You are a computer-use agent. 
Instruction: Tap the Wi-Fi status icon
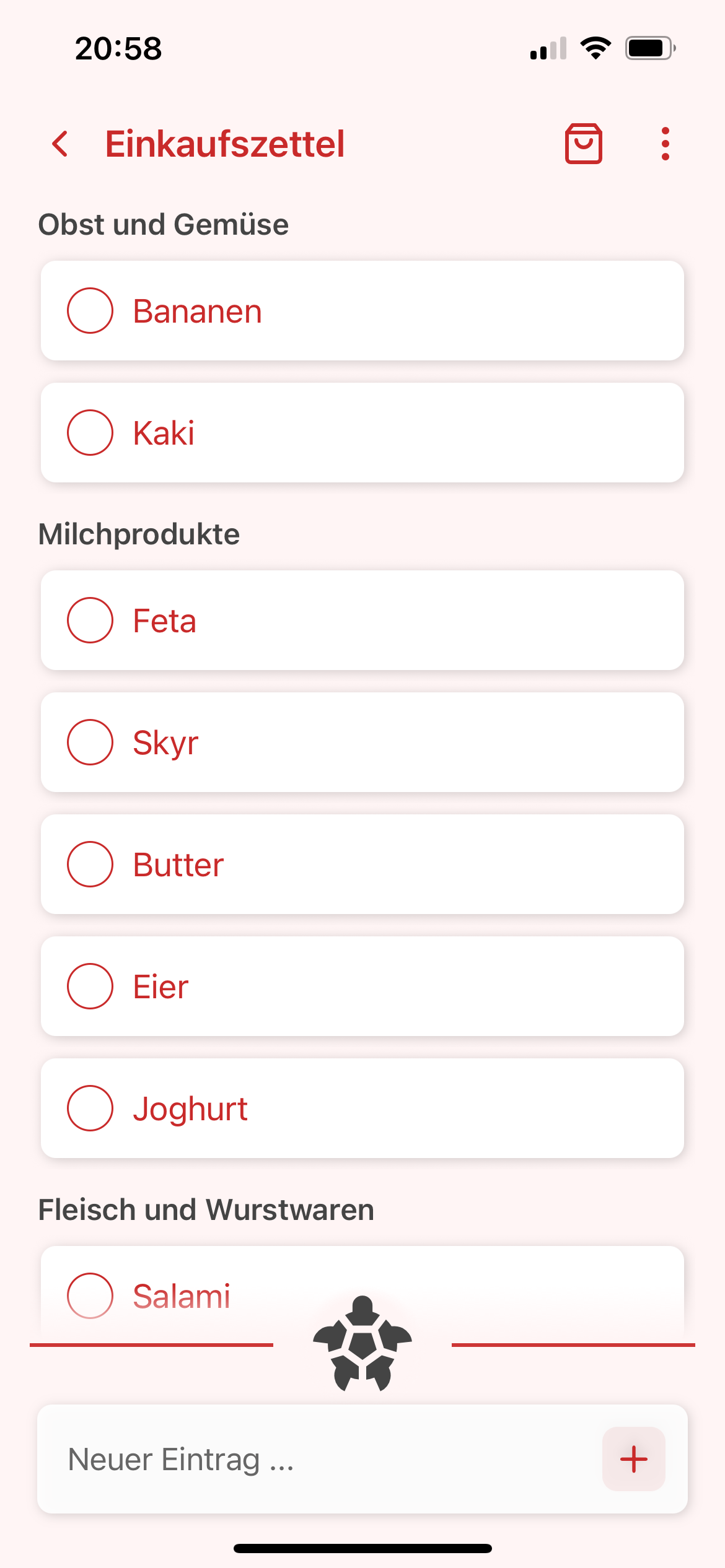coord(595,48)
